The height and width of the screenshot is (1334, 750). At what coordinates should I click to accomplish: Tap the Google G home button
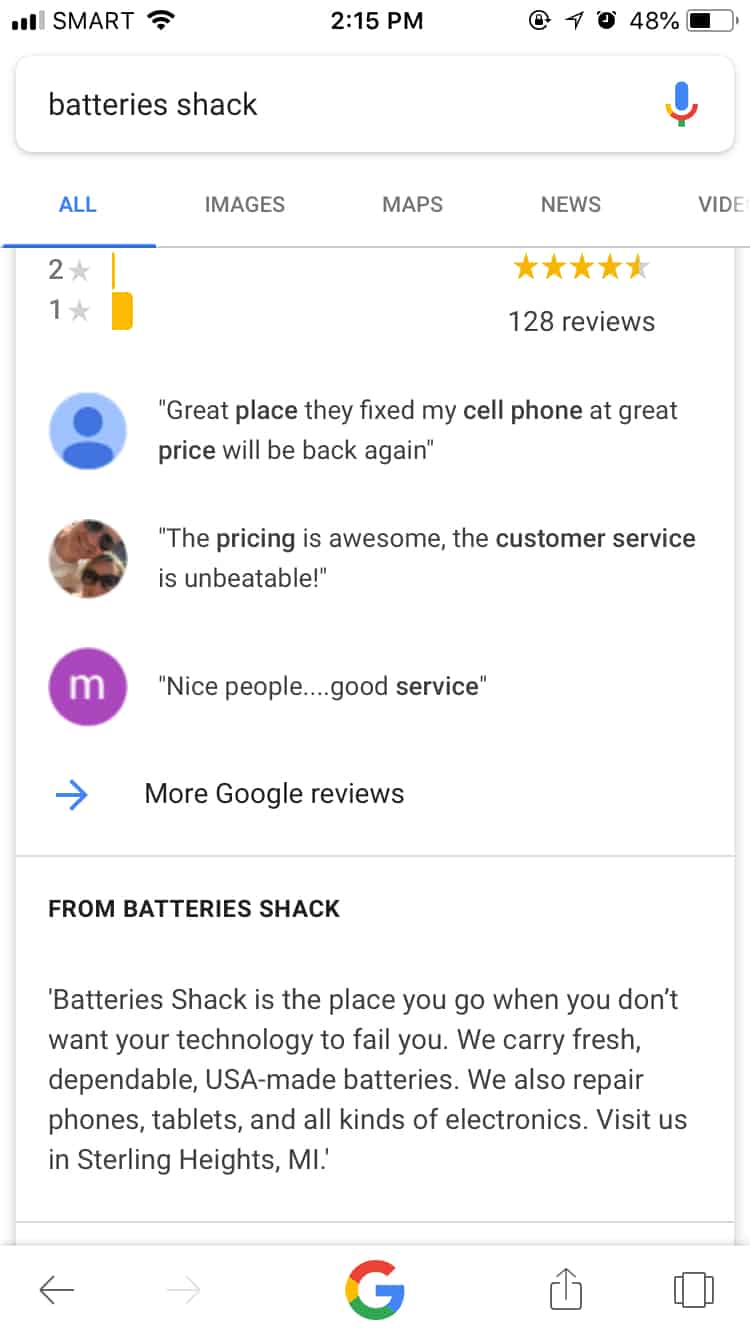[375, 1290]
